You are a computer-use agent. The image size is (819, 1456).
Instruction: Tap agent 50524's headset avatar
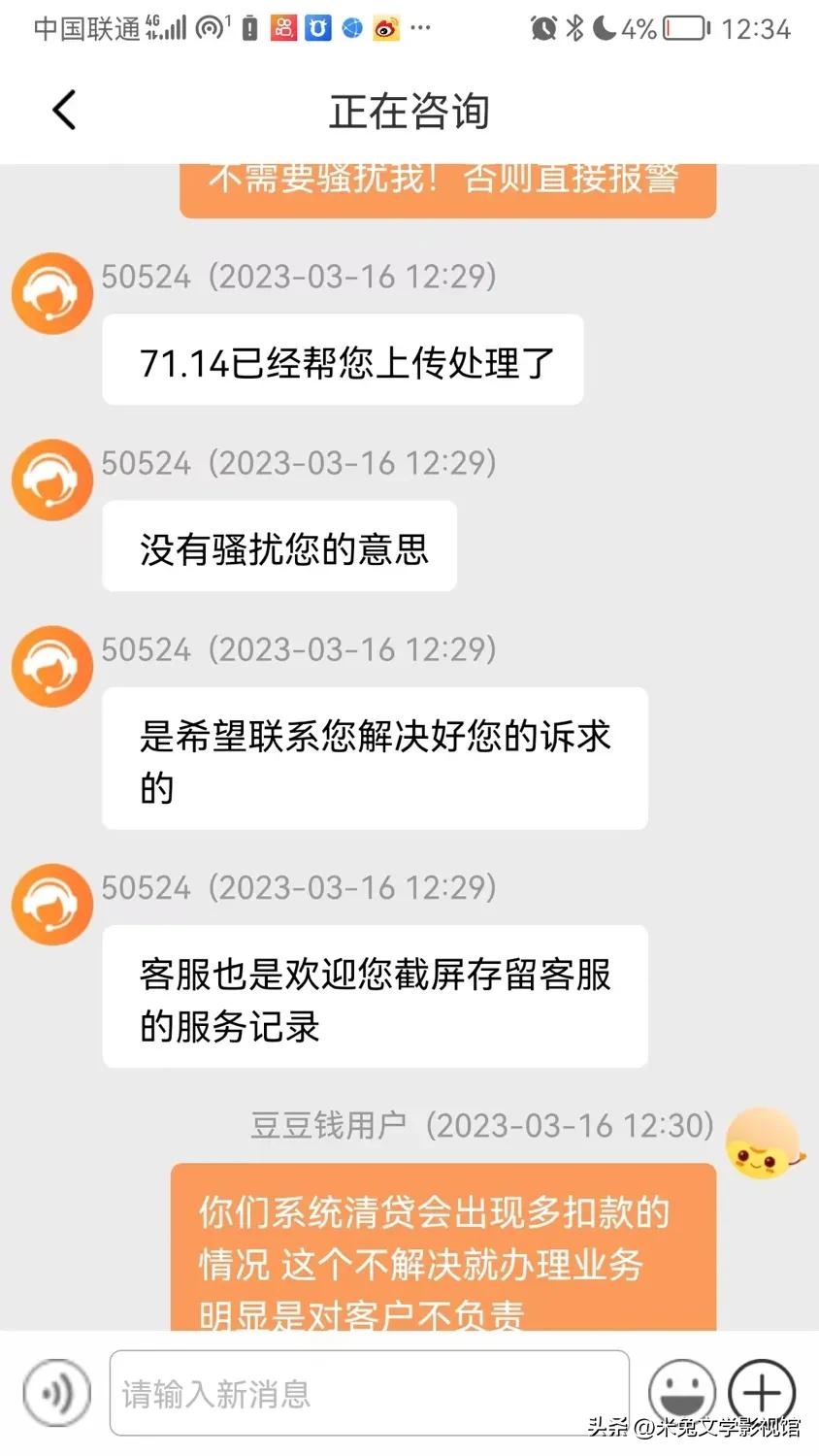coord(51,292)
